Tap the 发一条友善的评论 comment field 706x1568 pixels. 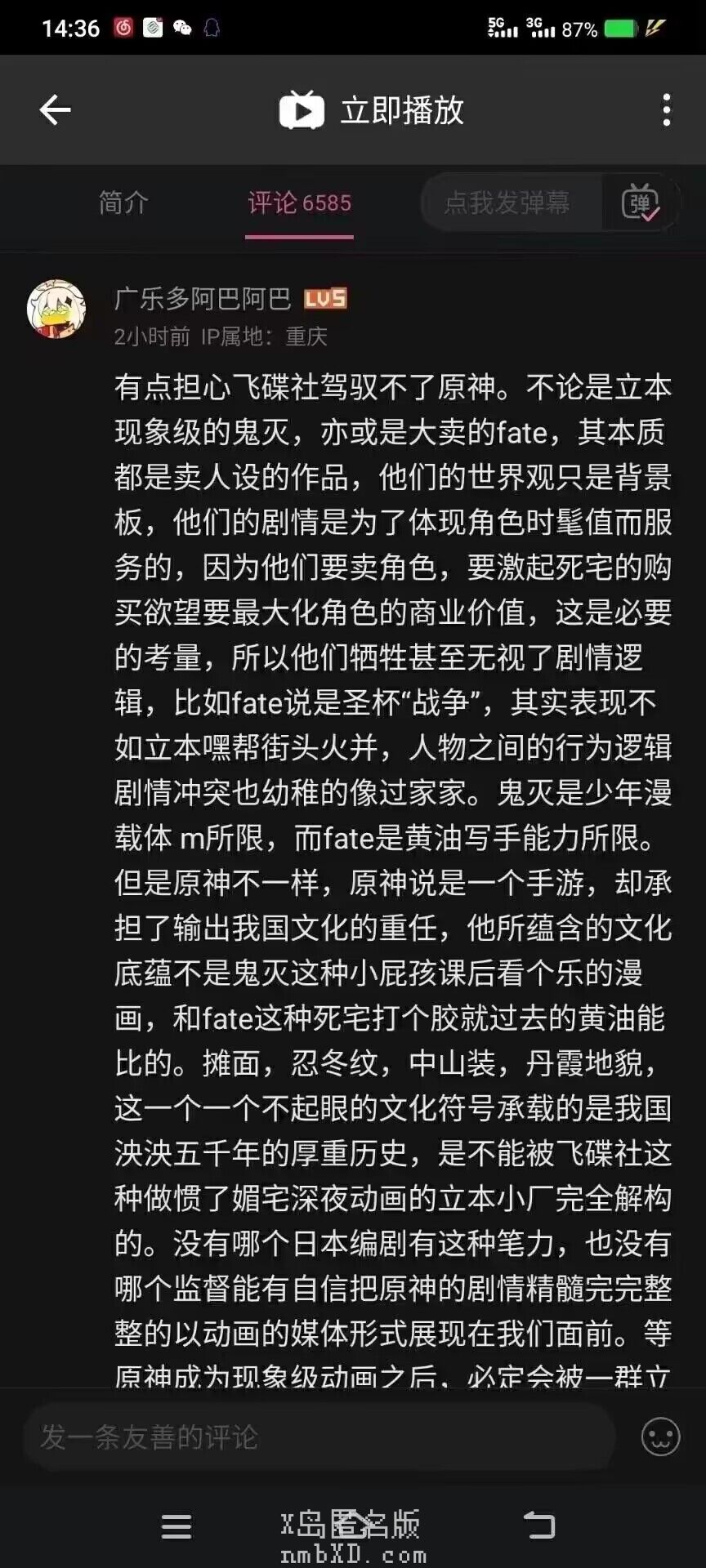pyautogui.click(x=319, y=1437)
